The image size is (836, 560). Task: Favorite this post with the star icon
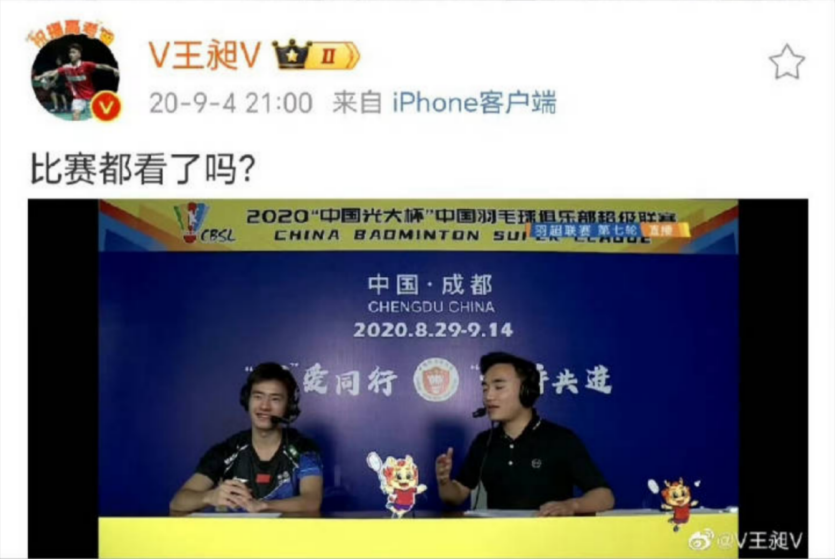786,62
